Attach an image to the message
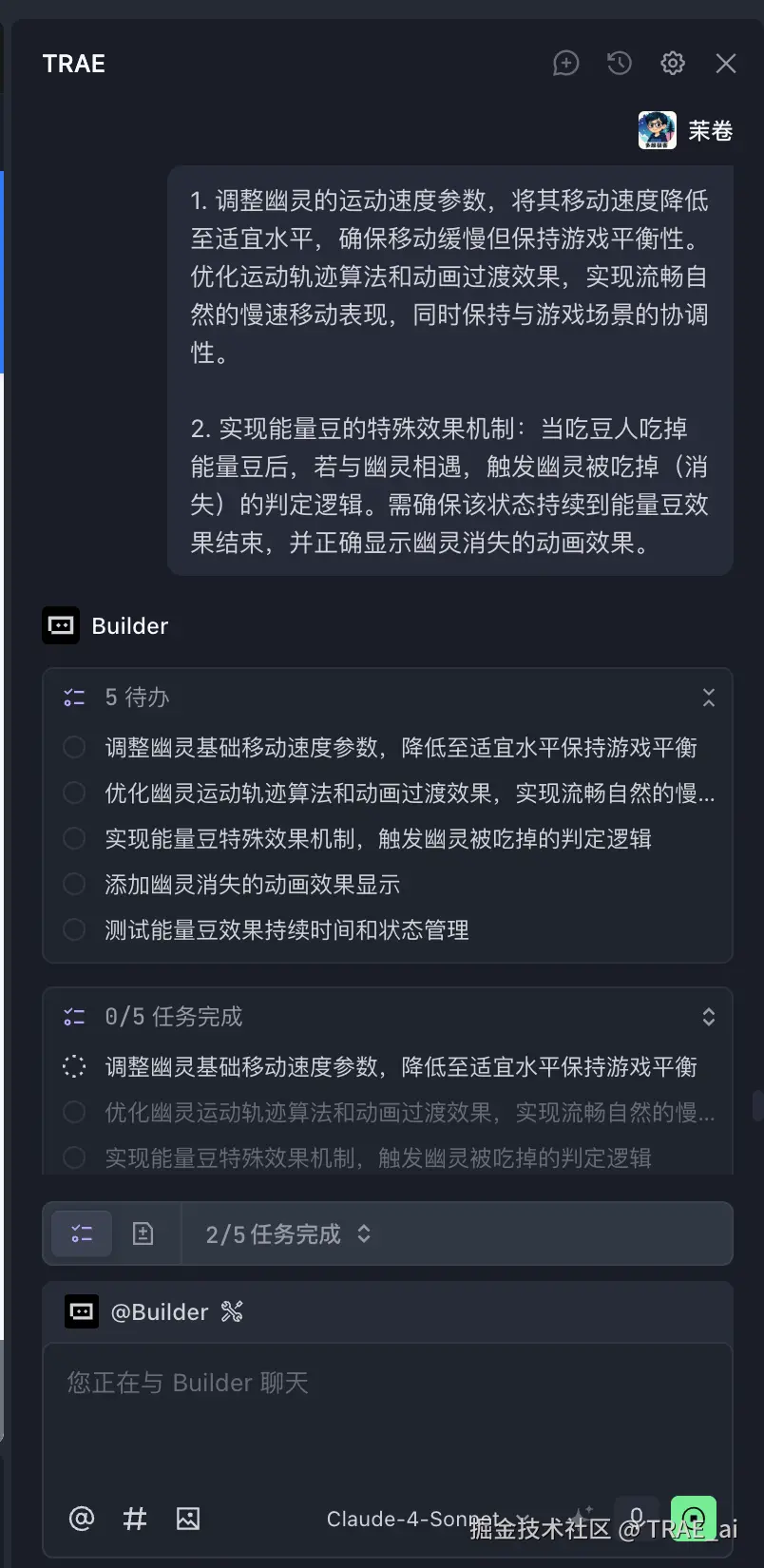Viewport: 764px width, 1568px height. [x=188, y=1518]
